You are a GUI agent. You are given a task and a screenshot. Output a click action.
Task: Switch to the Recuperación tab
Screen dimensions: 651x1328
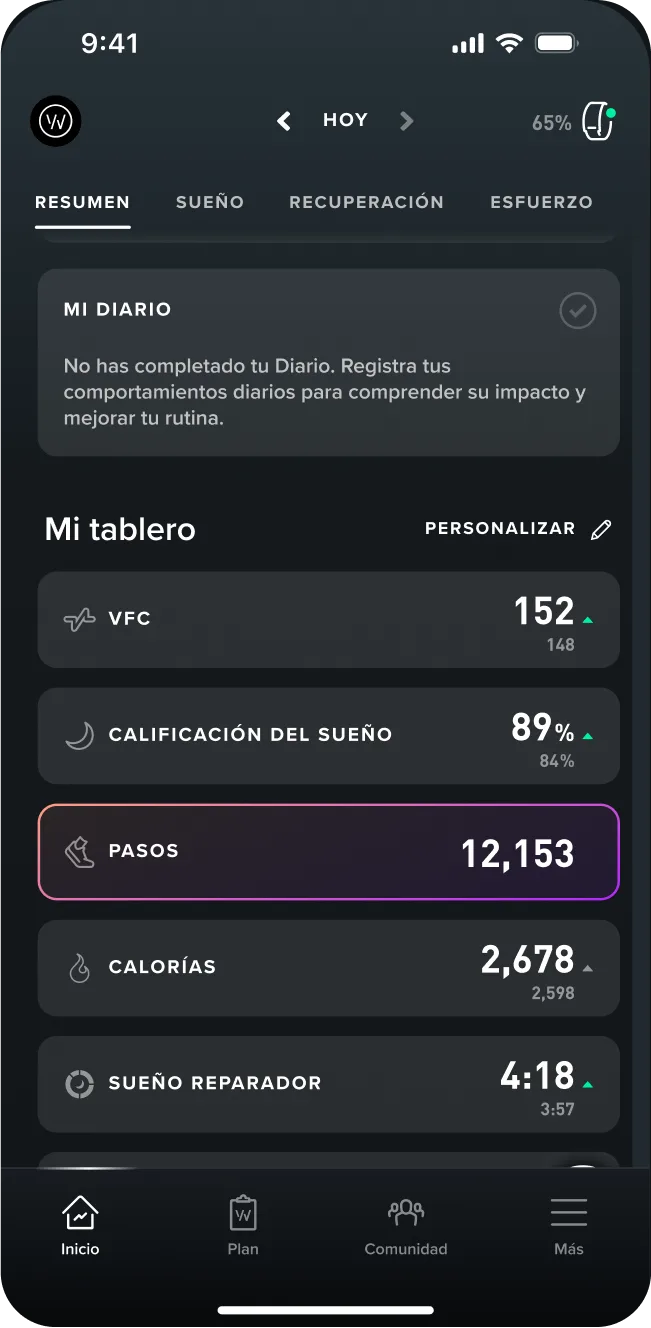(x=366, y=202)
